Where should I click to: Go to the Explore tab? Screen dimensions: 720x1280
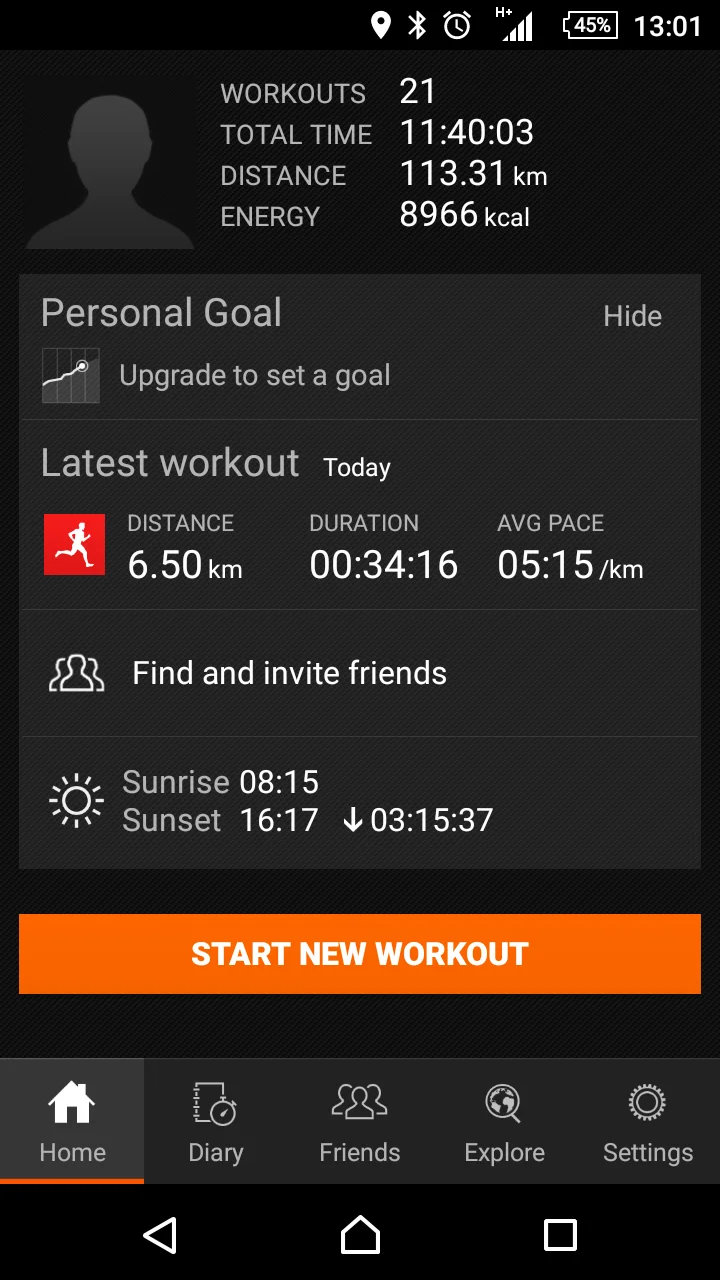(504, 1122)
